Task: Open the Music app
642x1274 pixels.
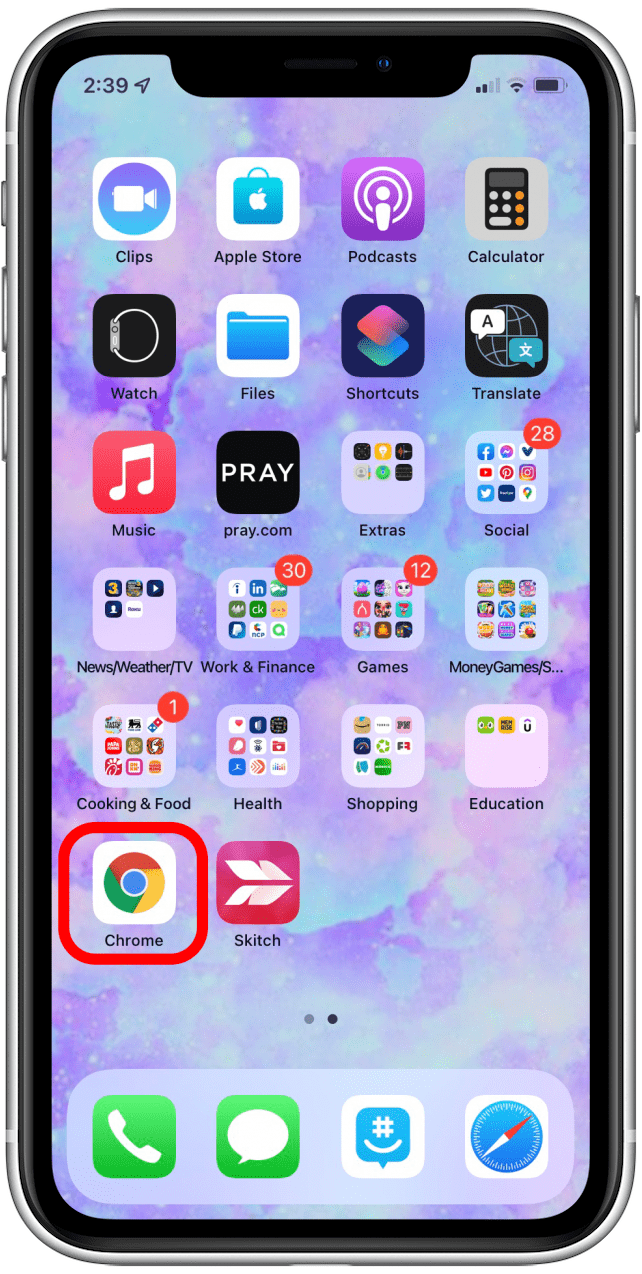Action: click(134, 473)
